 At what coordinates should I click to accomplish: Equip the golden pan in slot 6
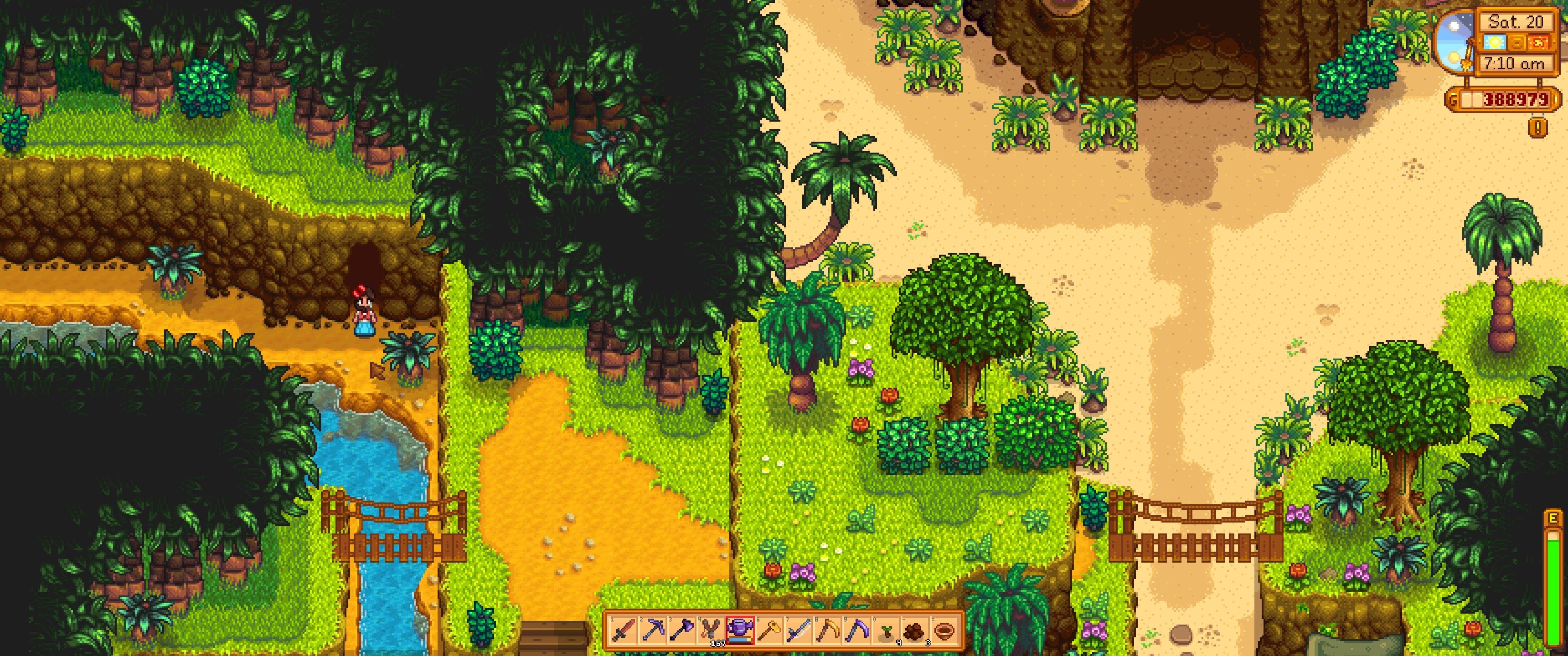(x=769, y=630)
